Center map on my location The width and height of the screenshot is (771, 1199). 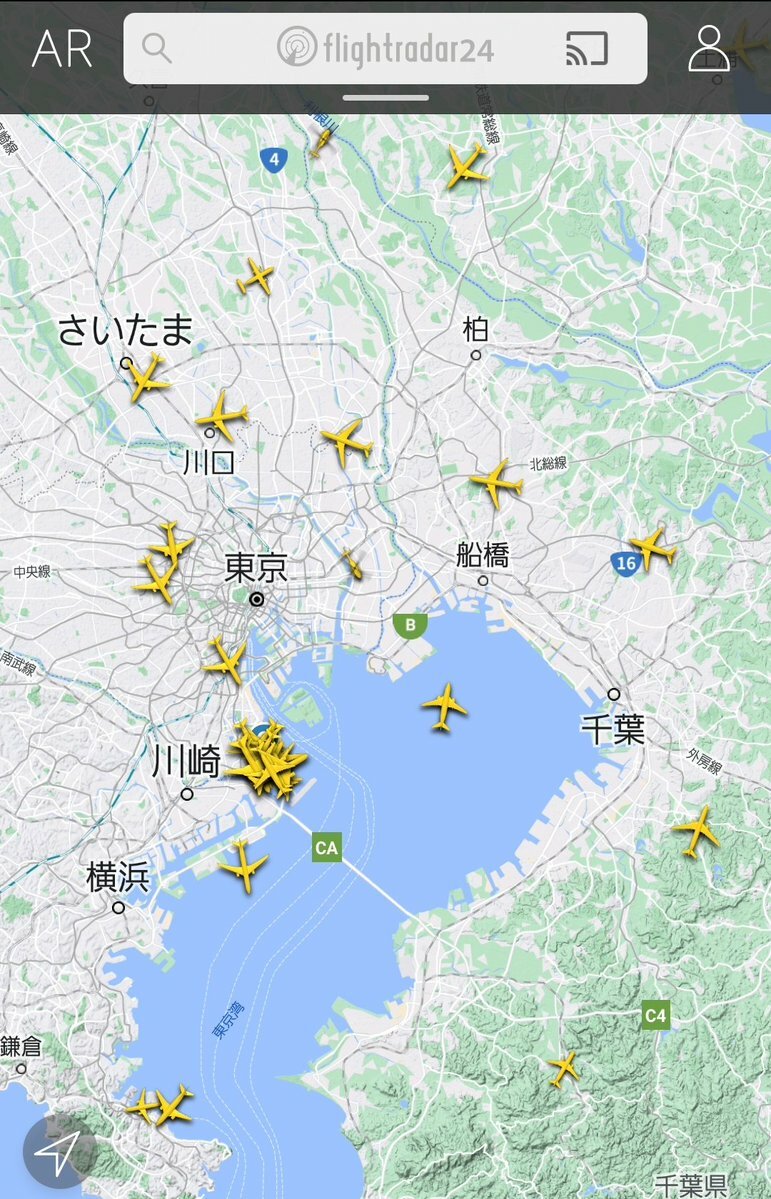[59, 1151]
